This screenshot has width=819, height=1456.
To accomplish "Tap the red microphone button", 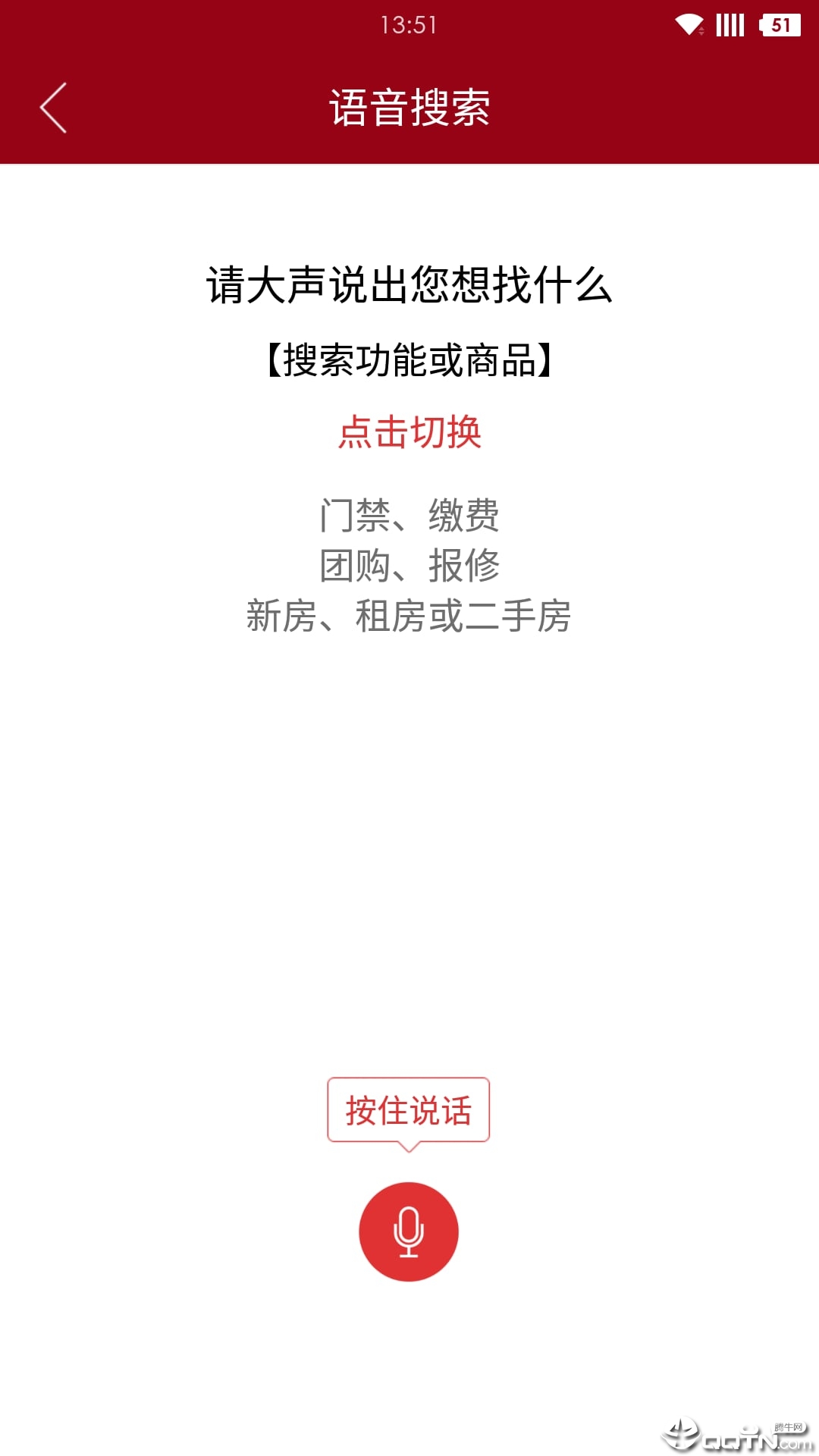I will pyautogui.click(x=409, y=1232).
